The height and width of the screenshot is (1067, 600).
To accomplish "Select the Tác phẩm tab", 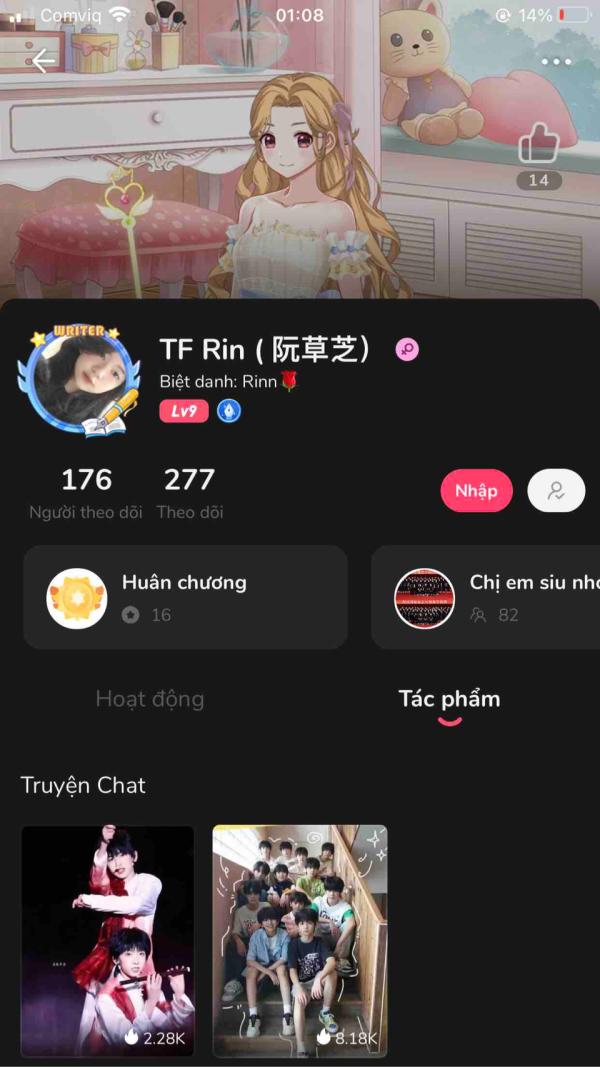I will coord(449,699).
